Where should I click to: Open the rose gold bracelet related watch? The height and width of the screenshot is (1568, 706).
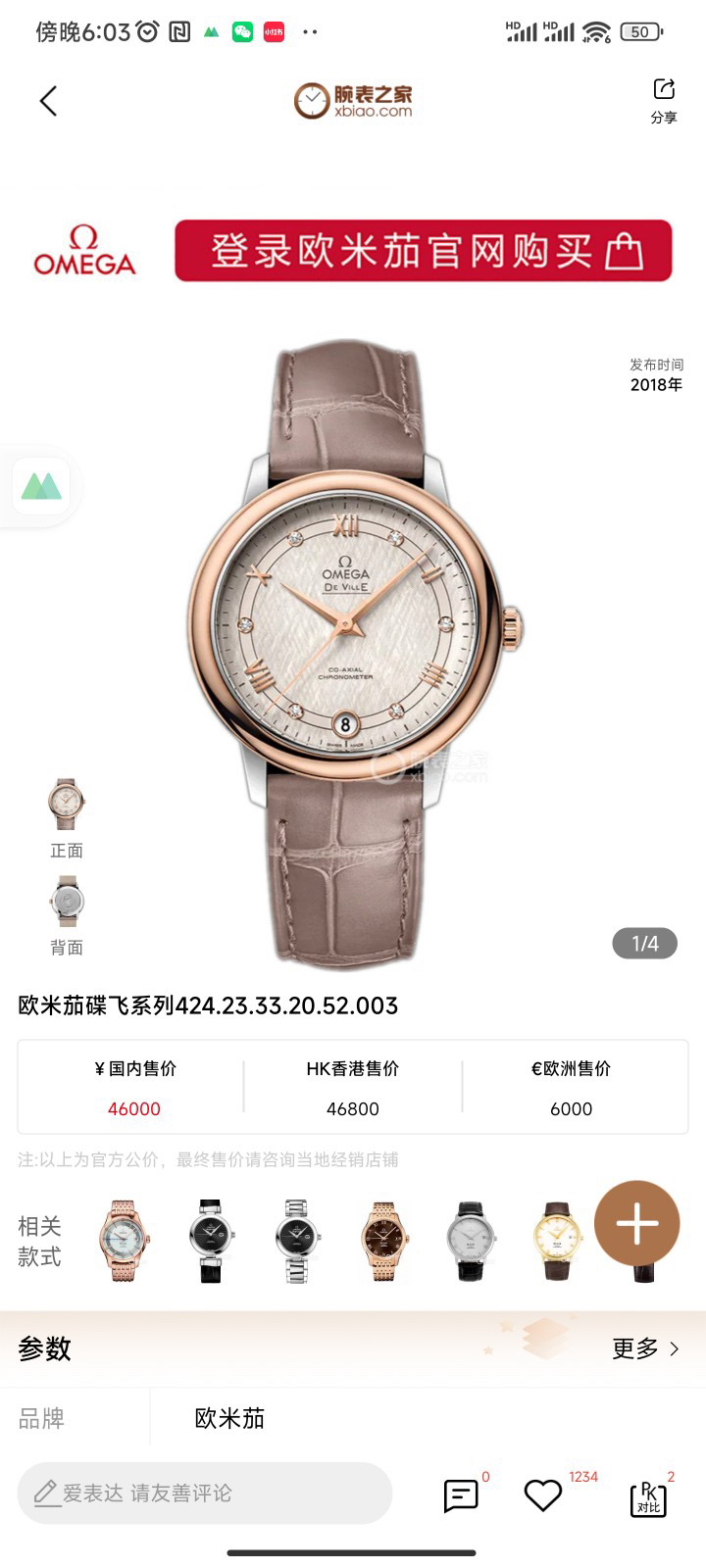click(125, 1240)
